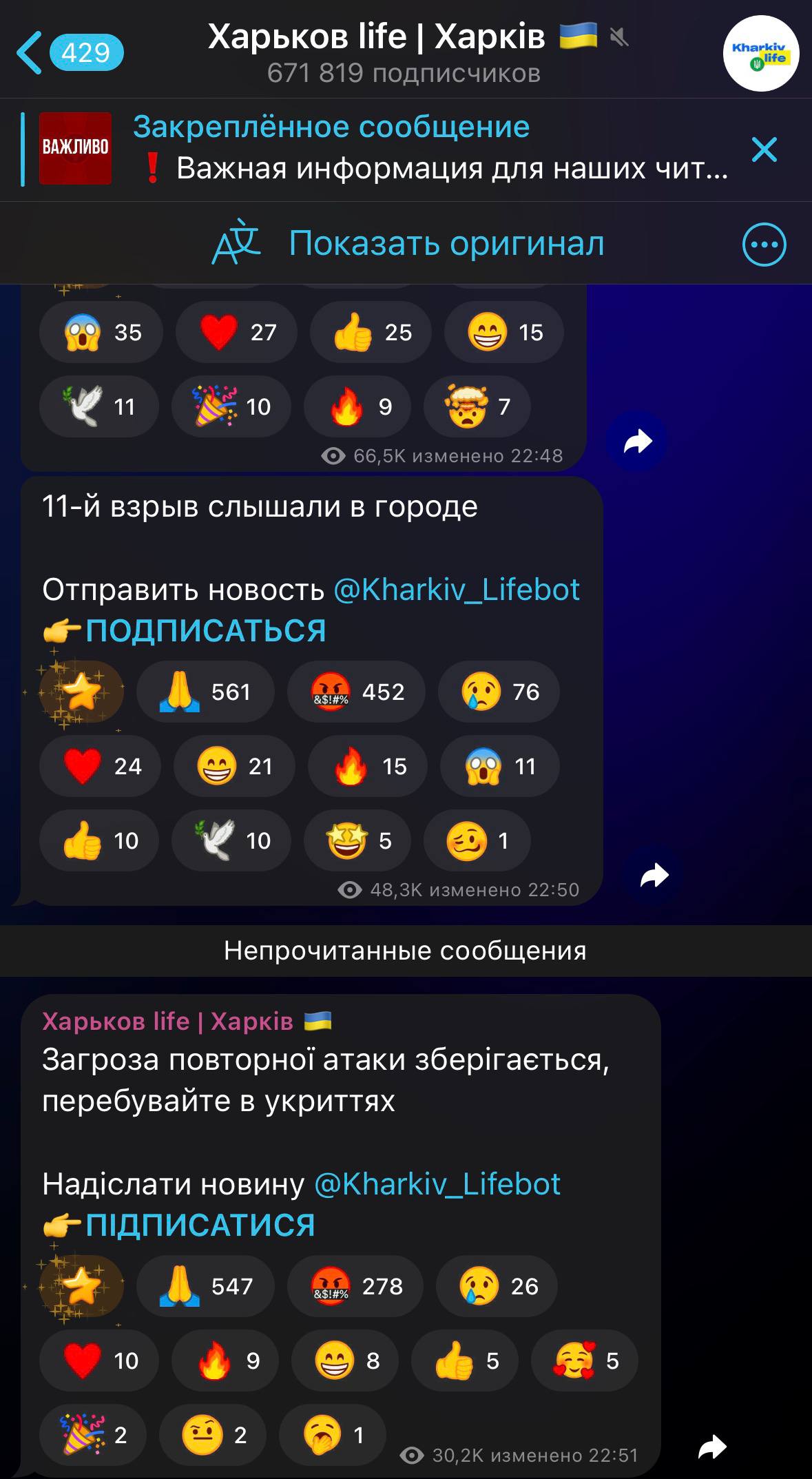Tap Показать оригинал to show original text
Viewport: 812px width, 1479px height.
445,243
